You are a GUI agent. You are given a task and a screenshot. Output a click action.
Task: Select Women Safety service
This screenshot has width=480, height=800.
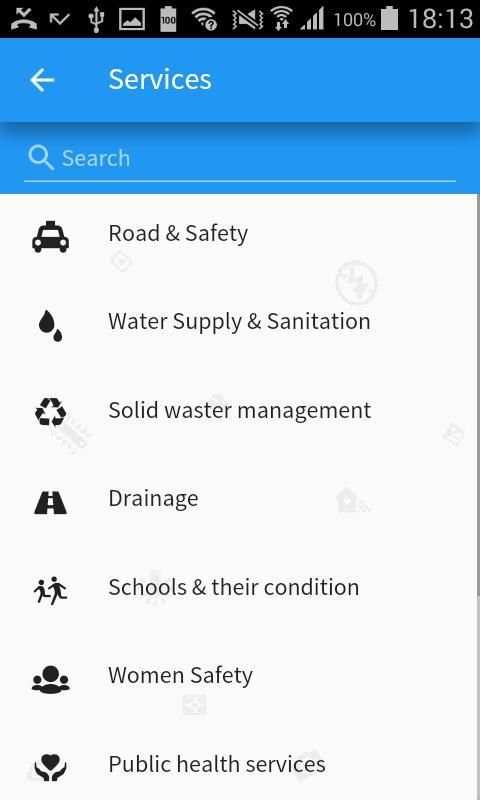click(240, 676)
